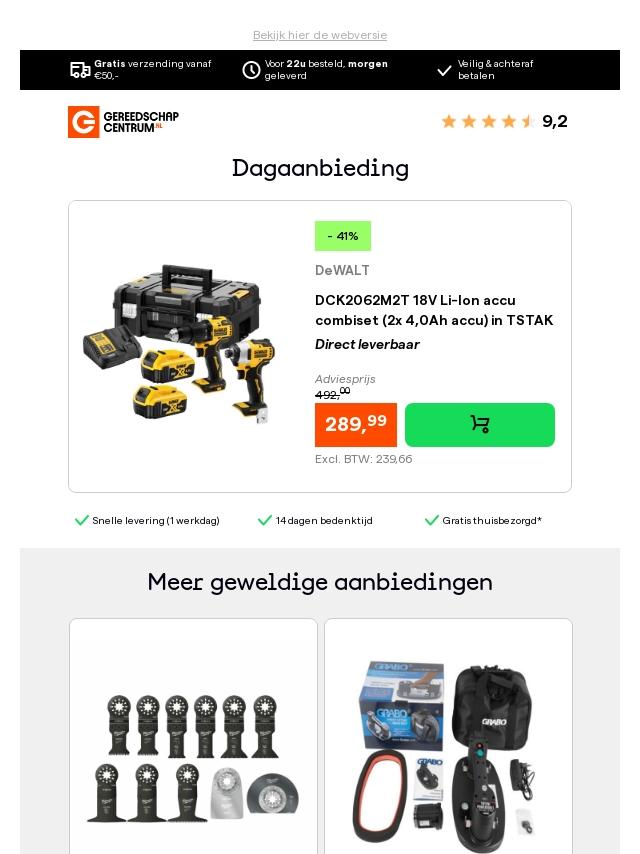Tap the 289,99 price button
The image size is (640, 854).
[x=356, y=425]
